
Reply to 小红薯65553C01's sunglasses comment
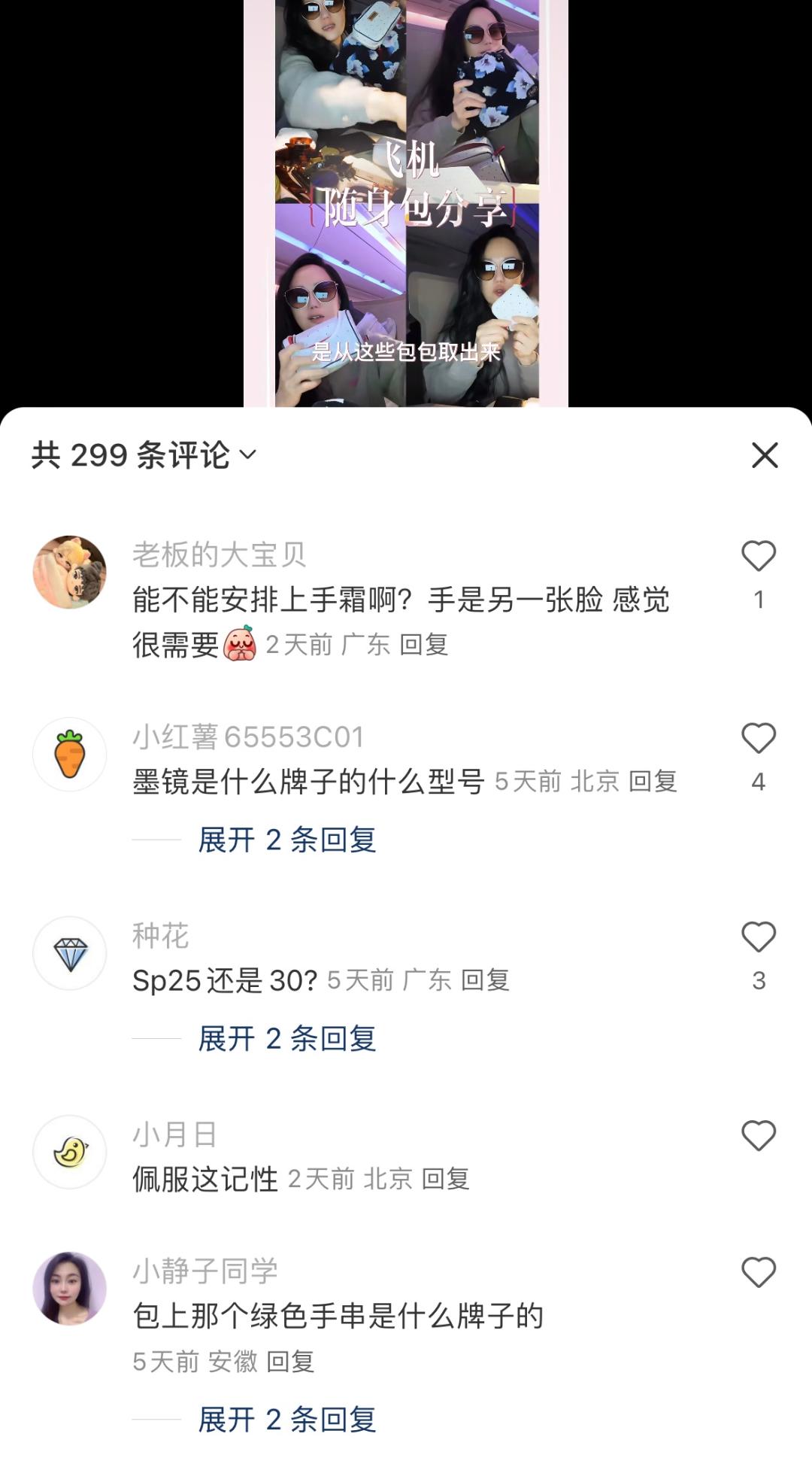point(652,782)
